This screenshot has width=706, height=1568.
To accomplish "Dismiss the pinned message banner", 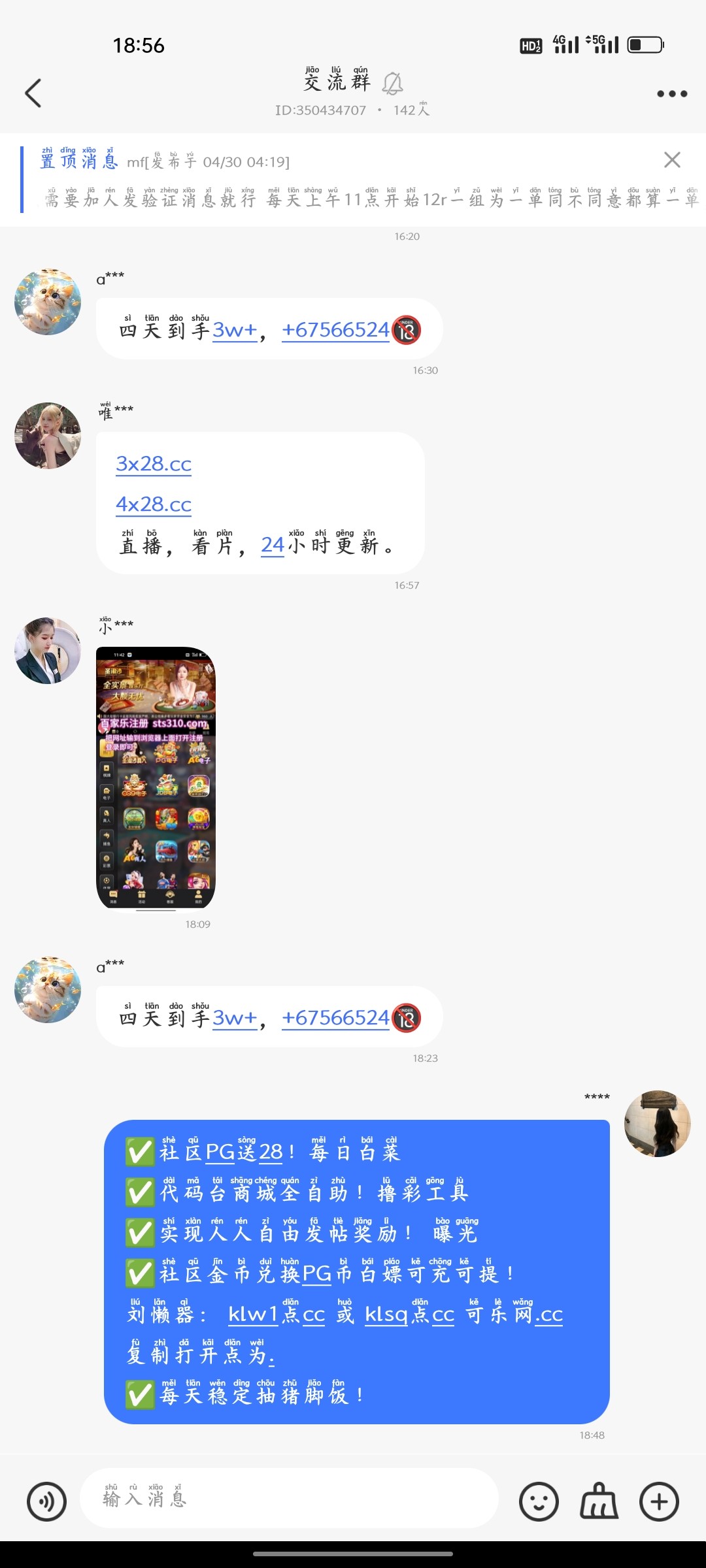I will point(672,160).
